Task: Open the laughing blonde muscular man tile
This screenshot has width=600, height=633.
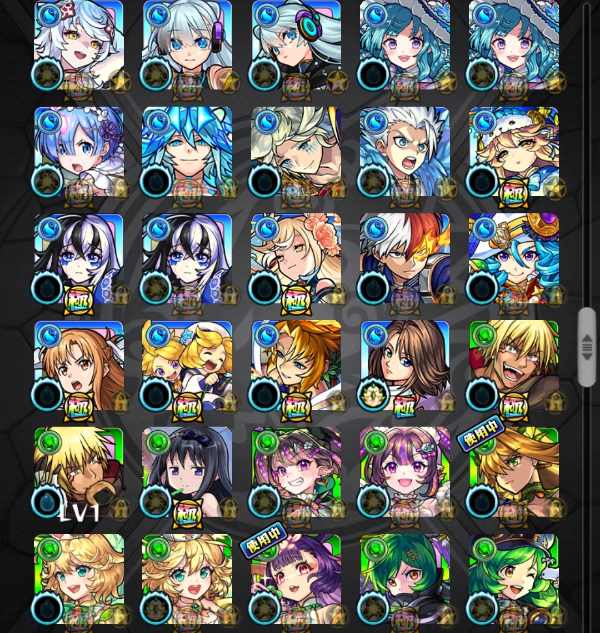Action: (x=513, y=366)
